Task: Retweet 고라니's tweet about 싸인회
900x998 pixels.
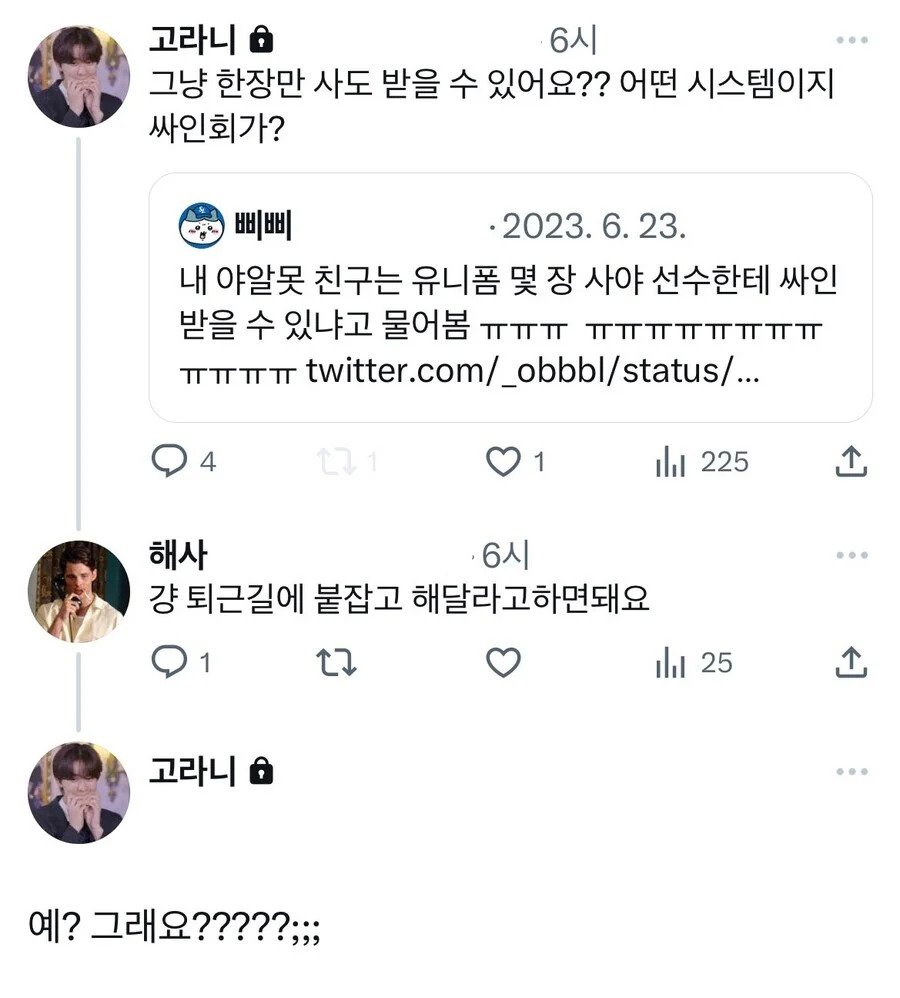Action: tap(335, 461)
